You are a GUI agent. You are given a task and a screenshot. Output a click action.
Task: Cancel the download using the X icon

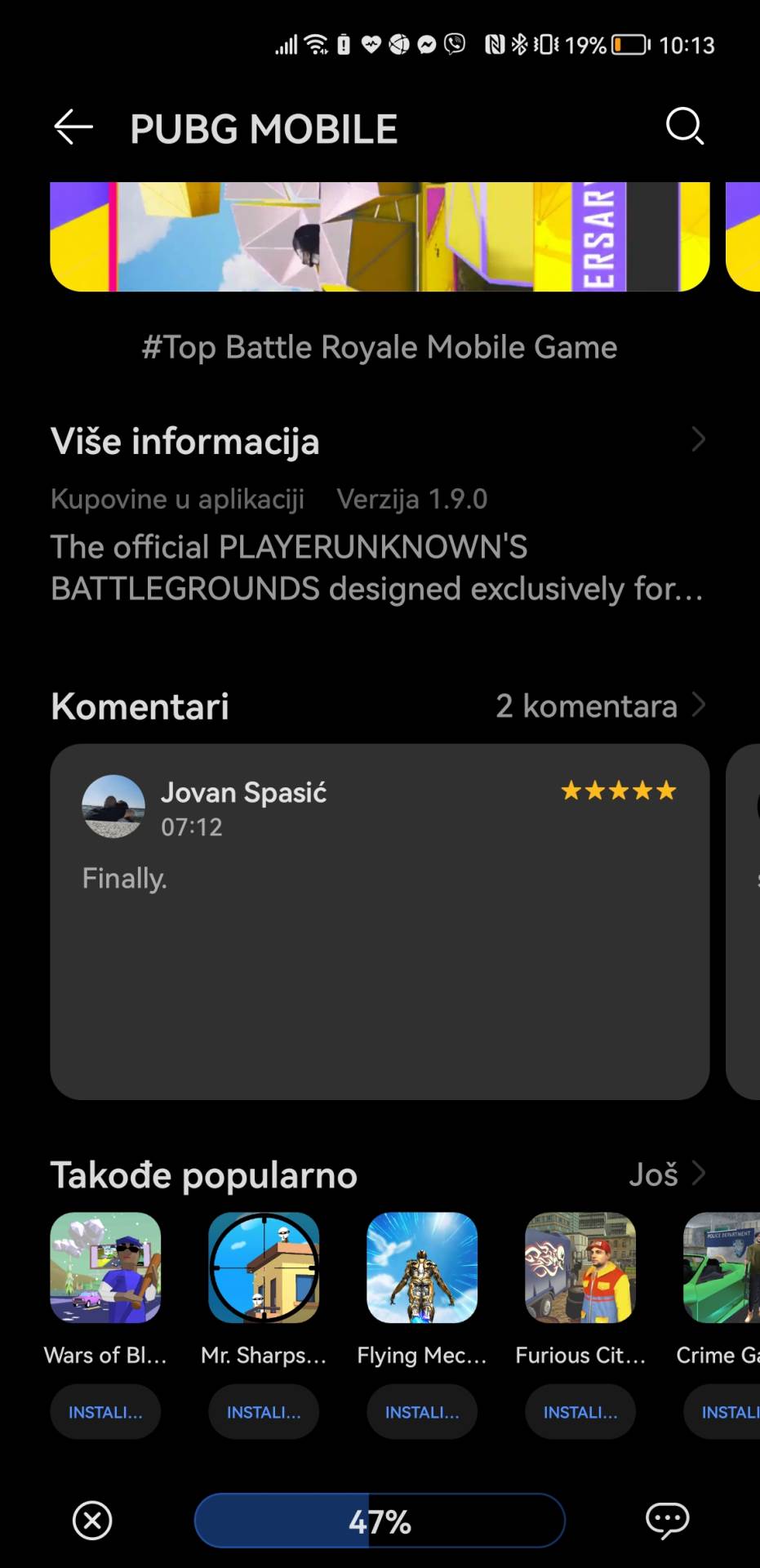(91, 1521)
